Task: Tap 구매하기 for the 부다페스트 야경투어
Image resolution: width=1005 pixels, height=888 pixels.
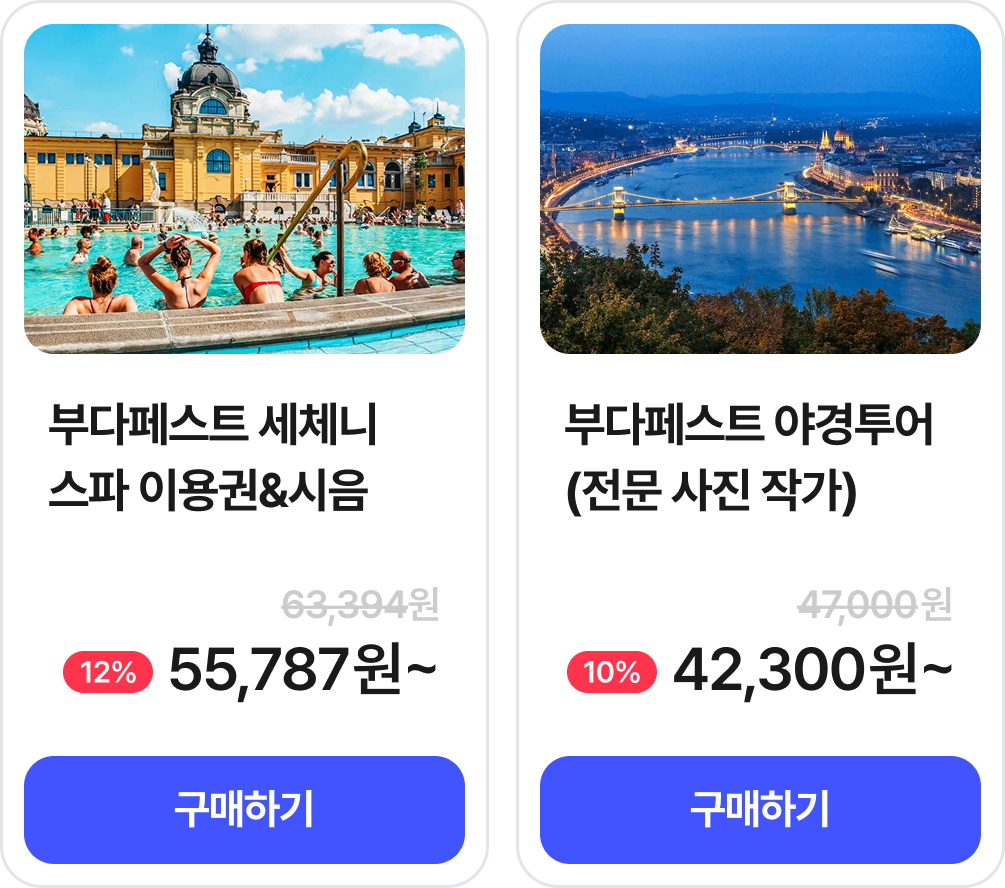Action: (760, 809)
